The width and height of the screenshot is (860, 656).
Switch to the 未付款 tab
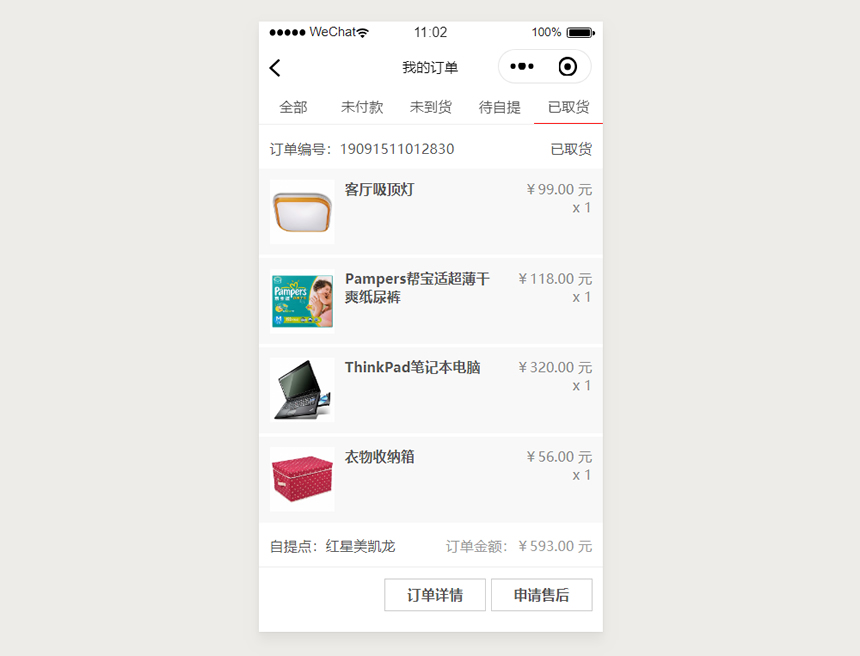[362, 107]
